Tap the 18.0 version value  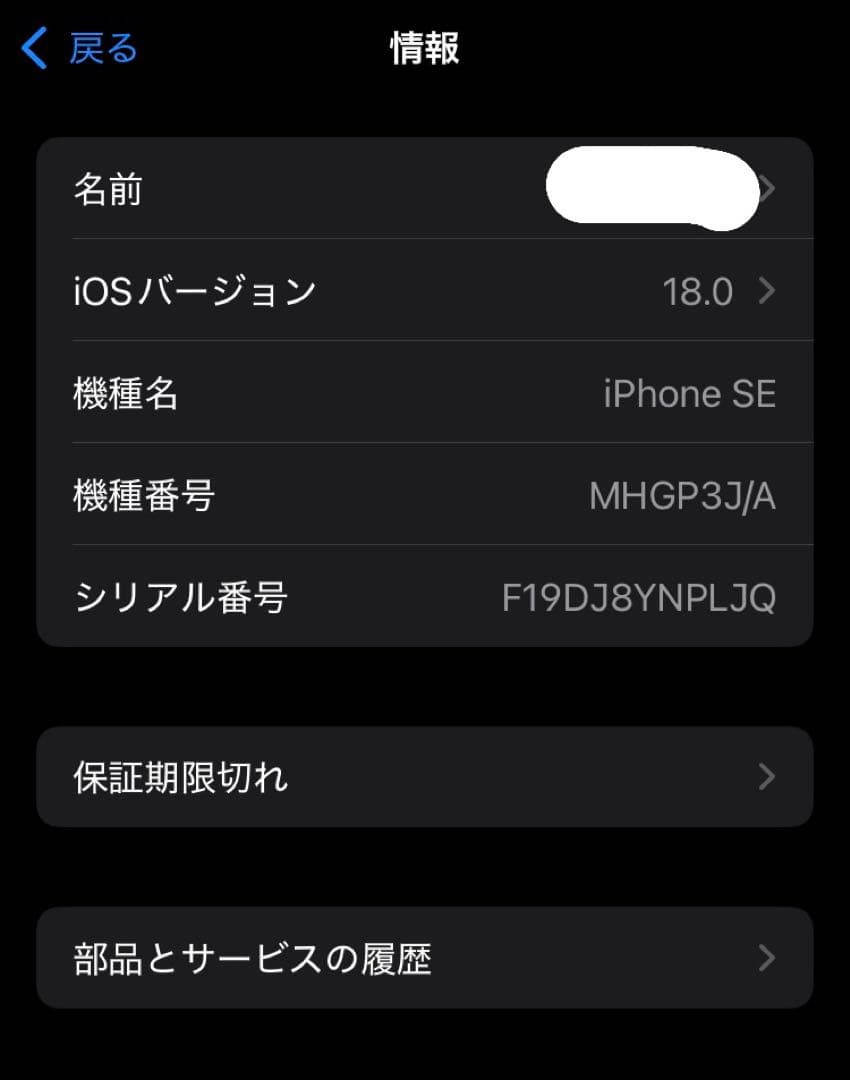click(x=694, y=292)
